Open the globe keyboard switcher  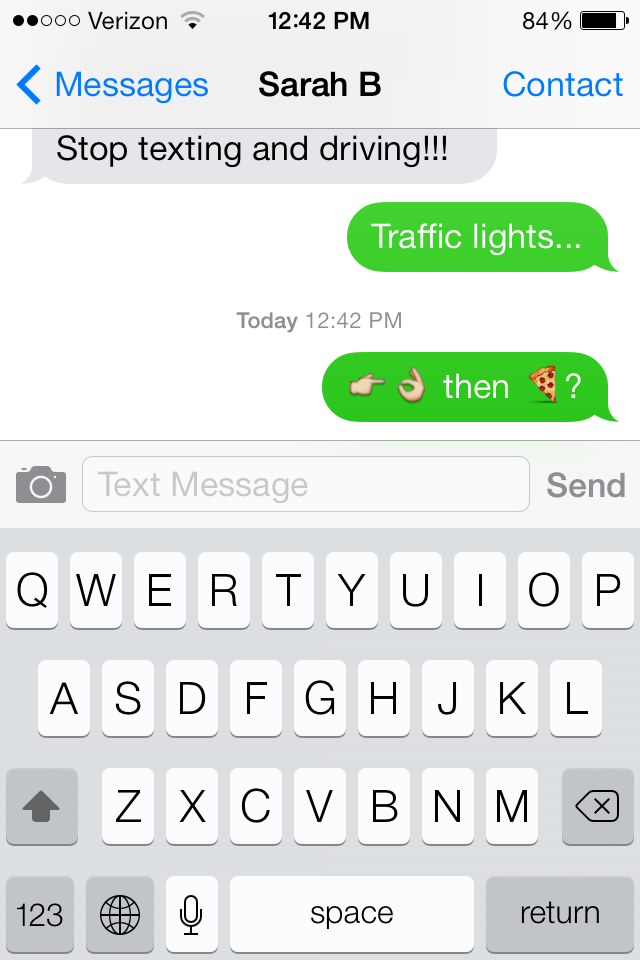click(x=120, y=913)
